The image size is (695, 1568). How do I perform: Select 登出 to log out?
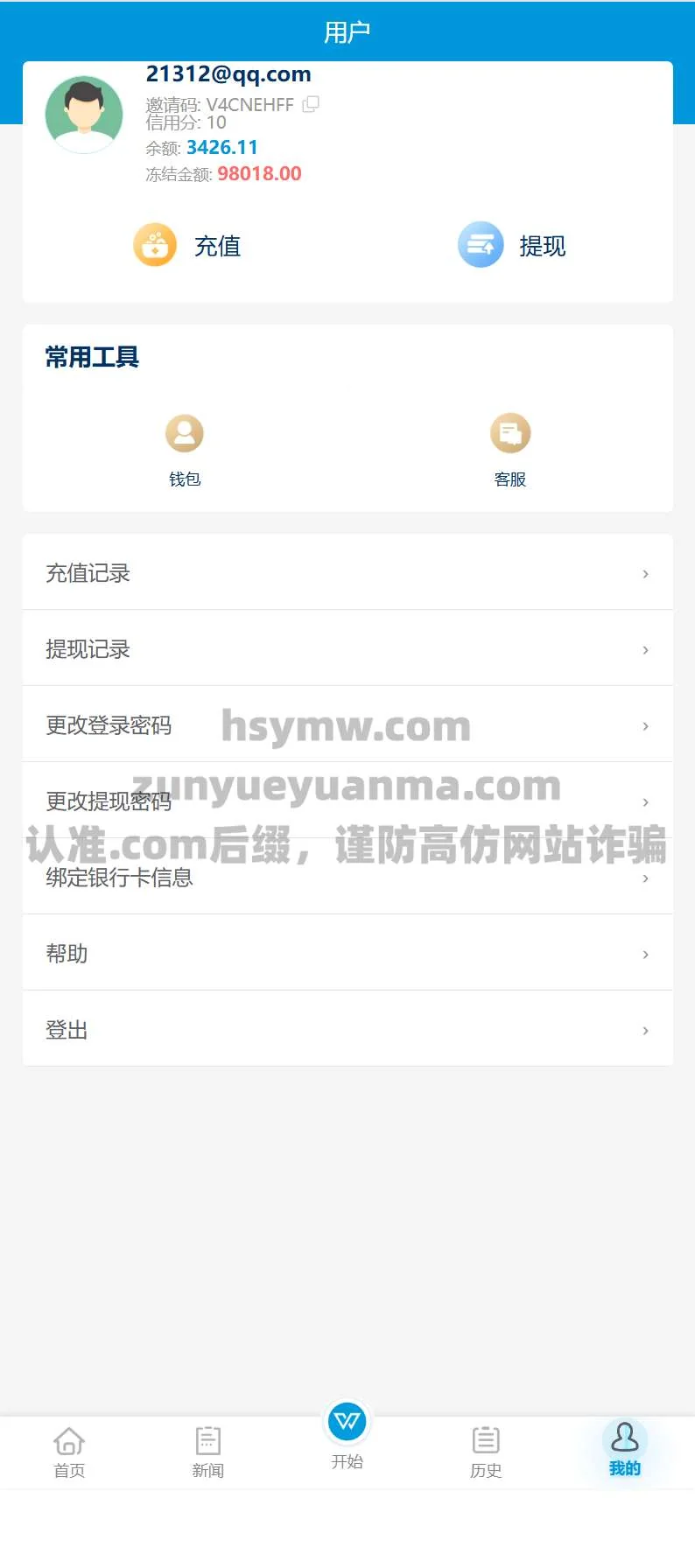pos(347,1030)
